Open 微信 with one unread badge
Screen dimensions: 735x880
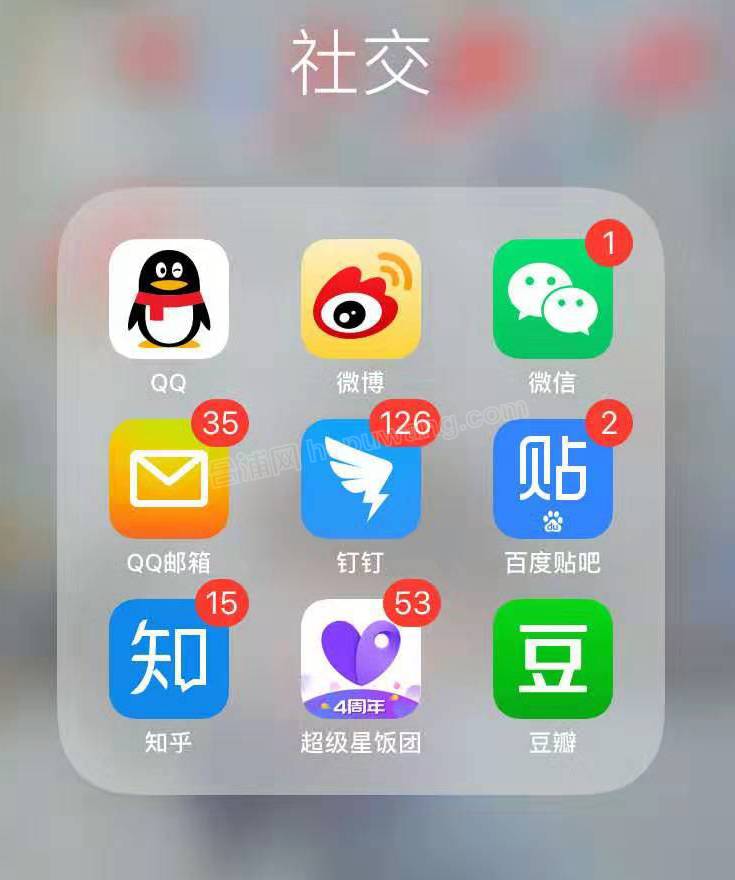point(553,299)
